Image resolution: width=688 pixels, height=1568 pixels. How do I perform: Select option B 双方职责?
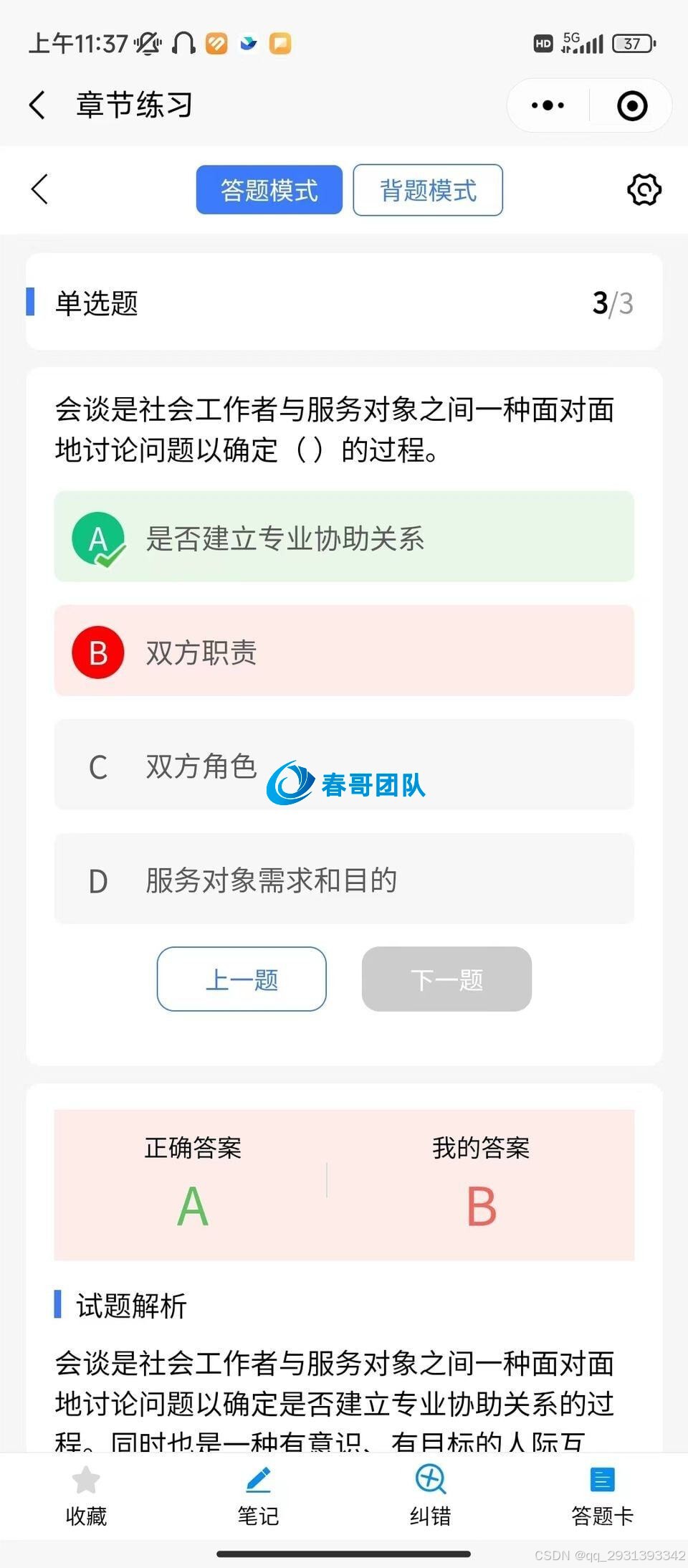[344, 651]
